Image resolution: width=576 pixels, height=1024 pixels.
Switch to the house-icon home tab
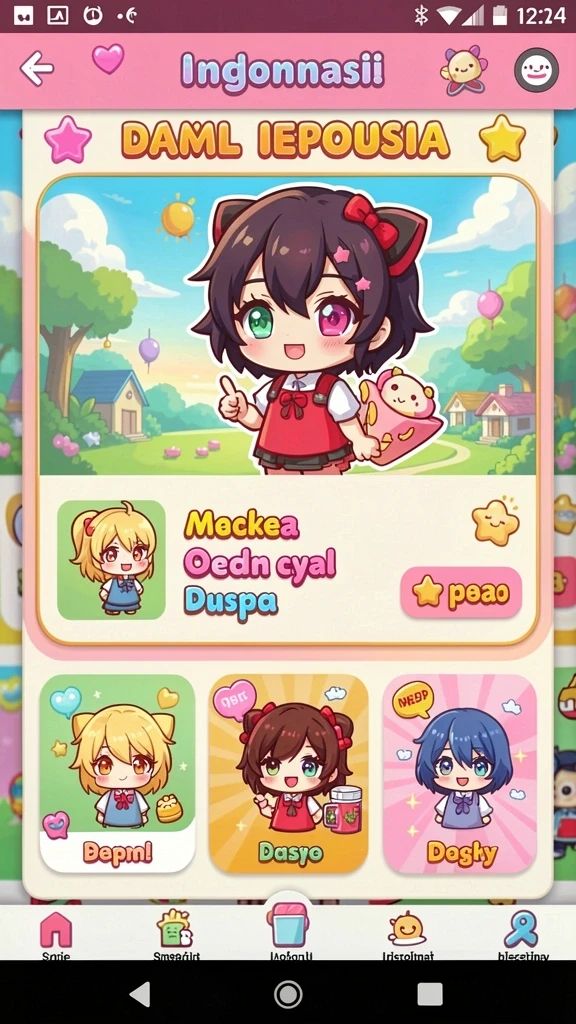tap(56, 935)
